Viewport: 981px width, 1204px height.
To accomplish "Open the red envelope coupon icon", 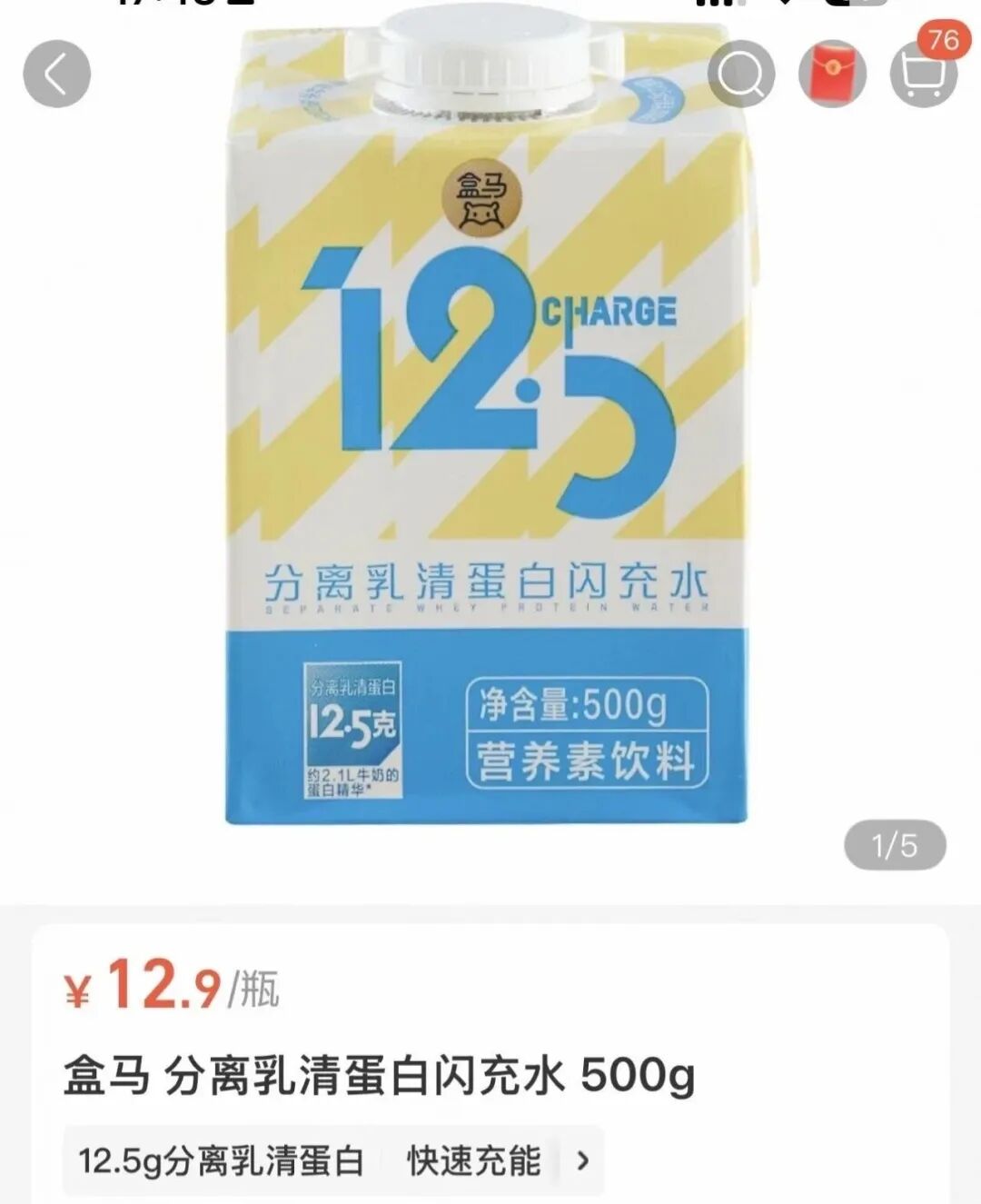I will (x=831, y=74).
